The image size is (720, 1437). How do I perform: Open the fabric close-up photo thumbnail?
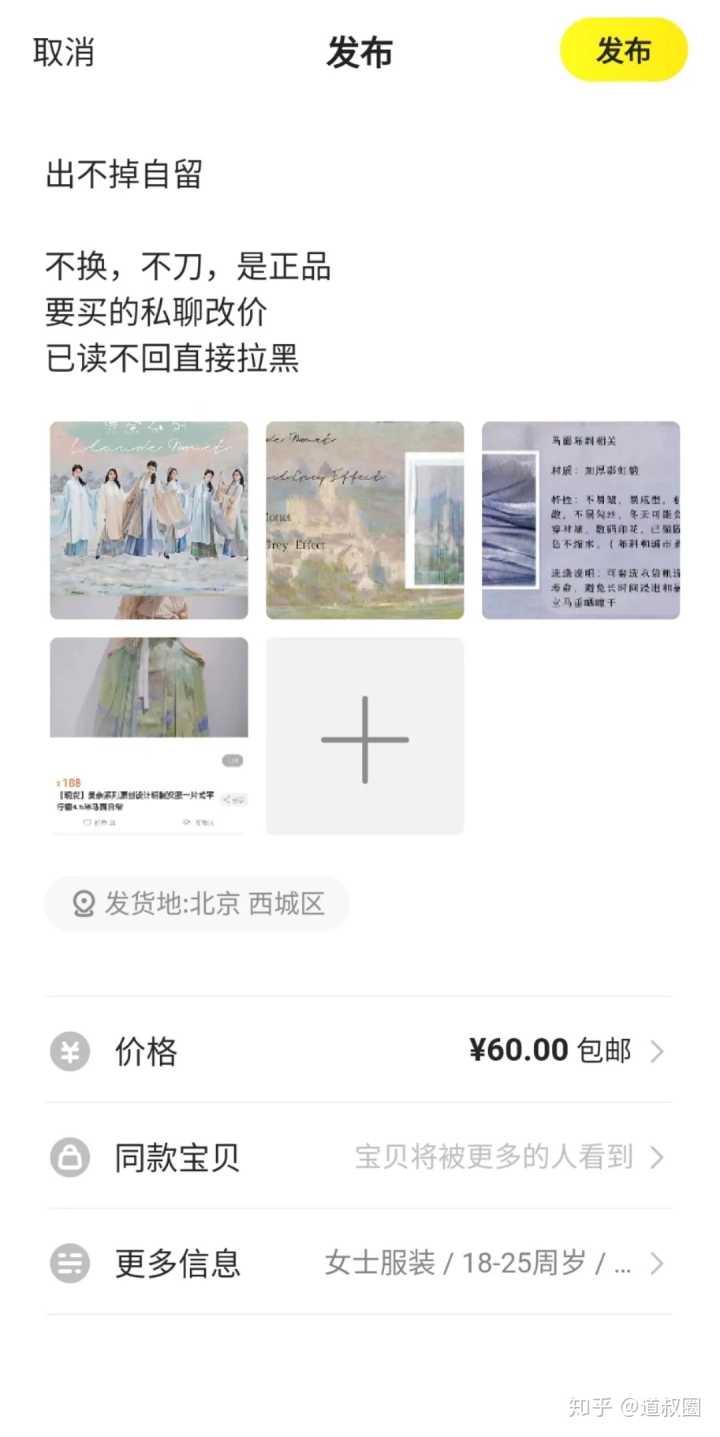(581, 518)
